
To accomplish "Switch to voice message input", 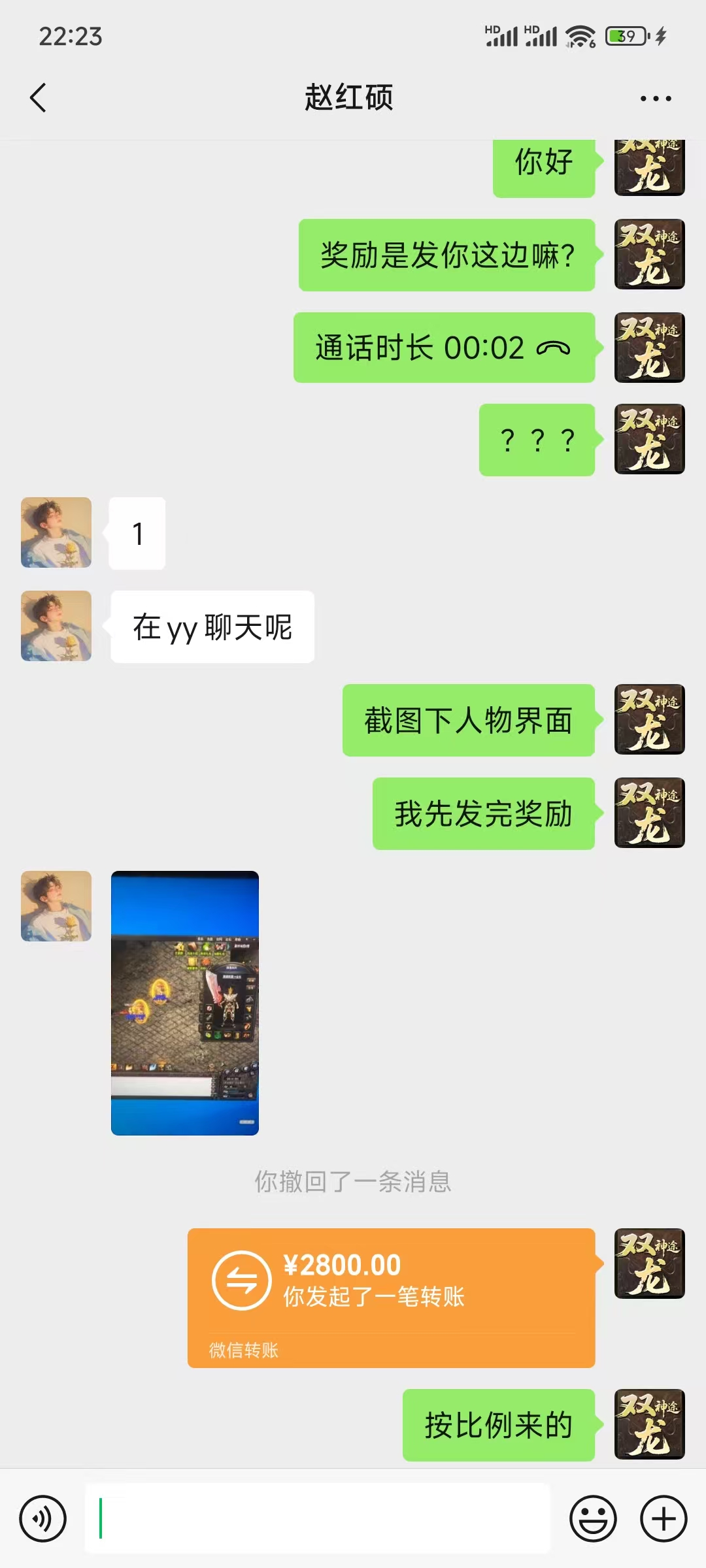I will click(43, 1518).
